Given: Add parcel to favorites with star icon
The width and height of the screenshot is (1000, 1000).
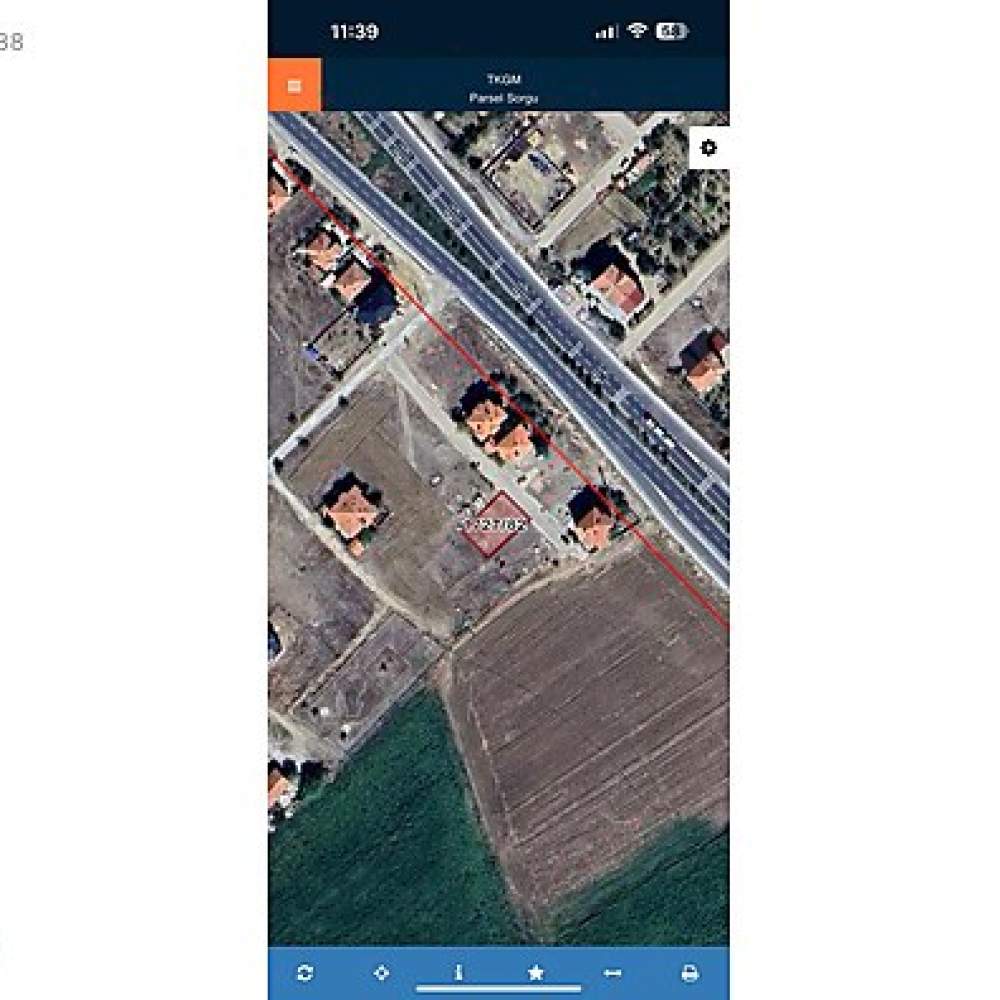Looking at the screenshot, I should [536, 972].
